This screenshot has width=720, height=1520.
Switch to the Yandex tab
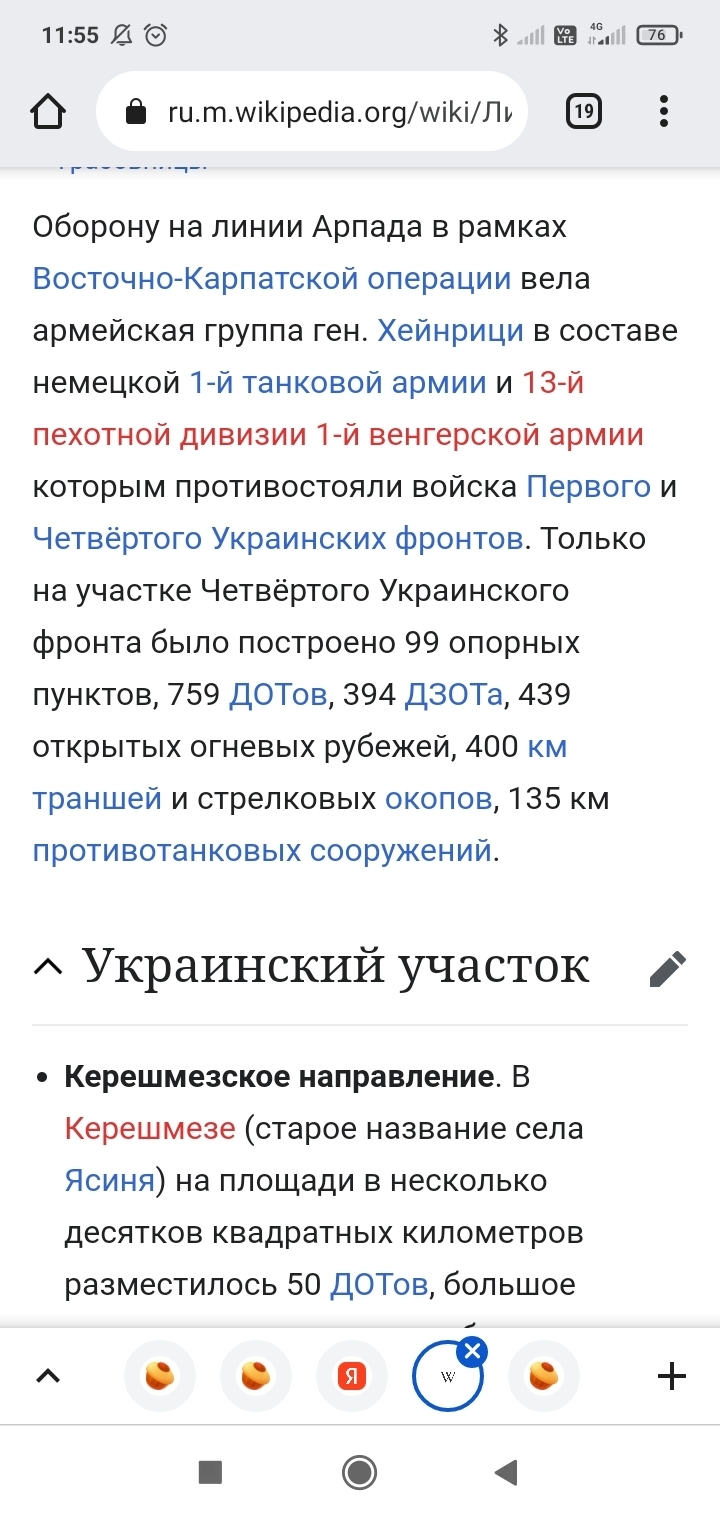point(351,1377)
